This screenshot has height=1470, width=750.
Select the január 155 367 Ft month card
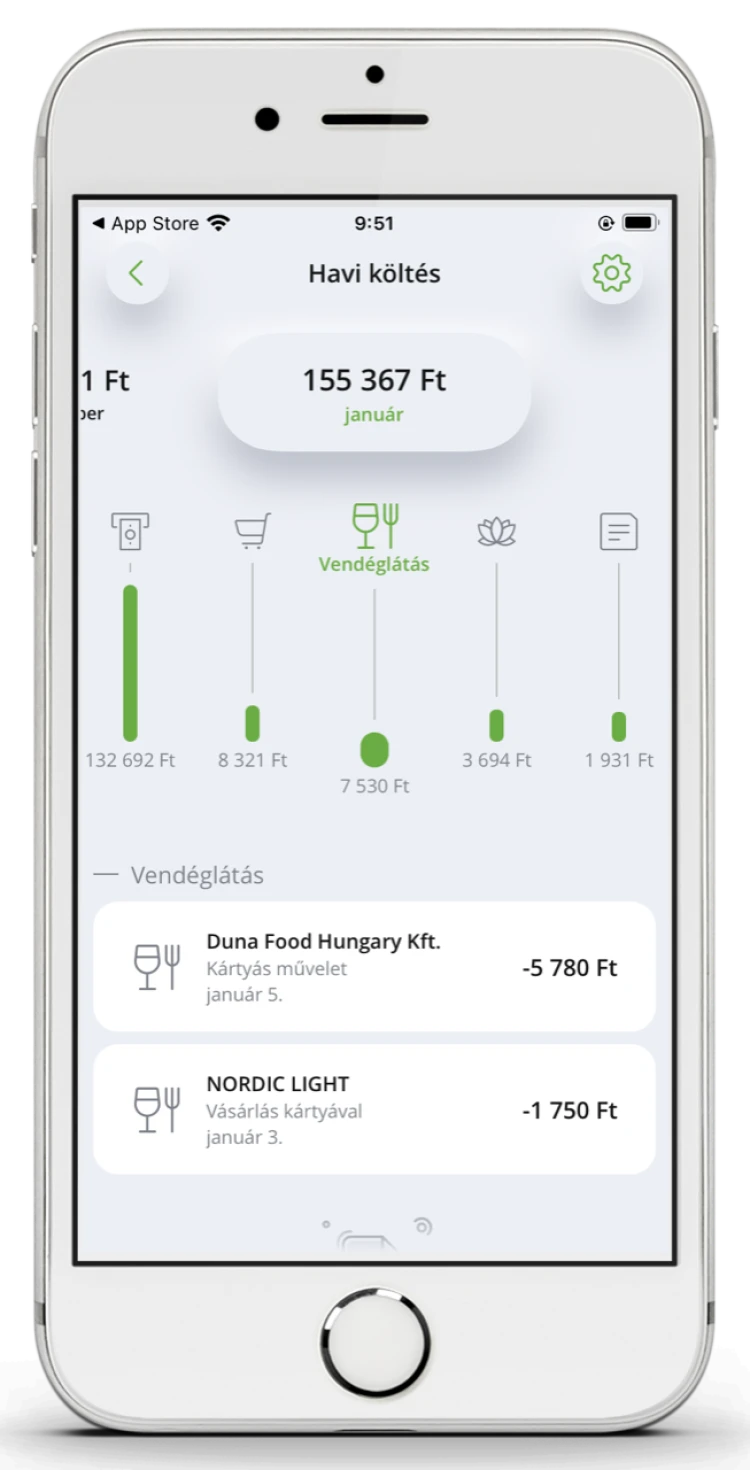click(374, 392)
